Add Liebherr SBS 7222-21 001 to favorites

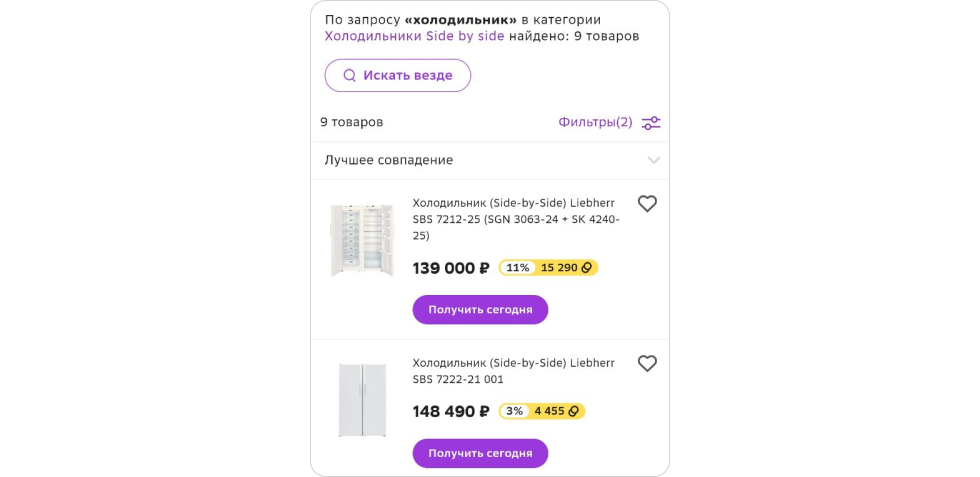click(647, 364)
